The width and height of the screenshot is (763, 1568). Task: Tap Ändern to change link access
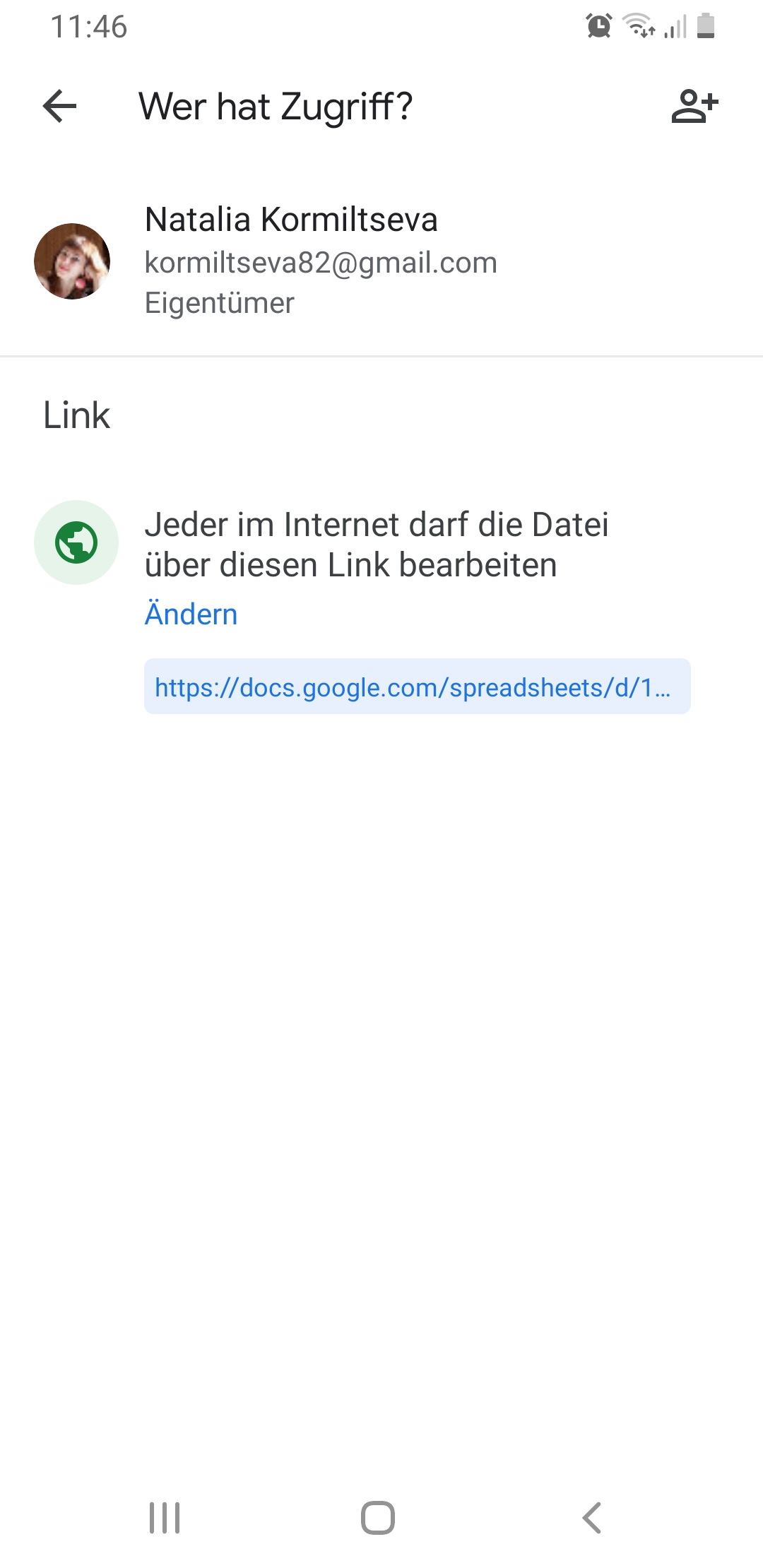pyautogui.click(x=191, y=614)
